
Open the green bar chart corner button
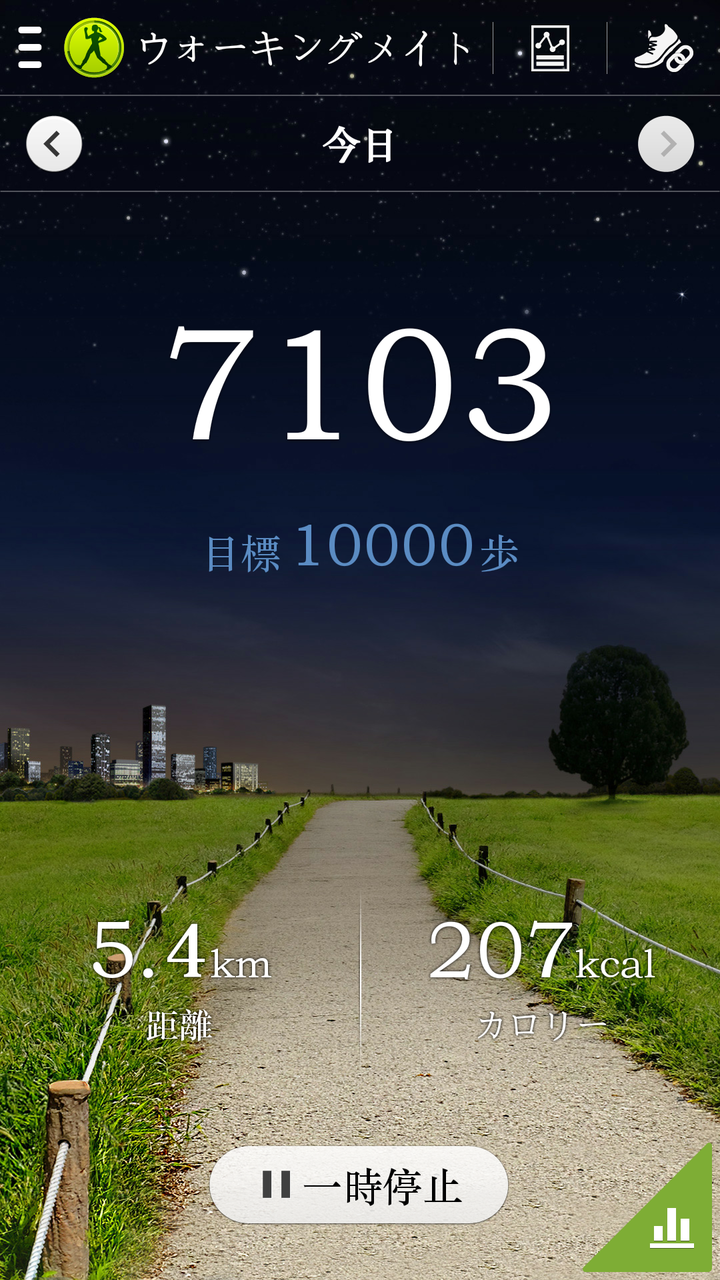click(670, 1230)
